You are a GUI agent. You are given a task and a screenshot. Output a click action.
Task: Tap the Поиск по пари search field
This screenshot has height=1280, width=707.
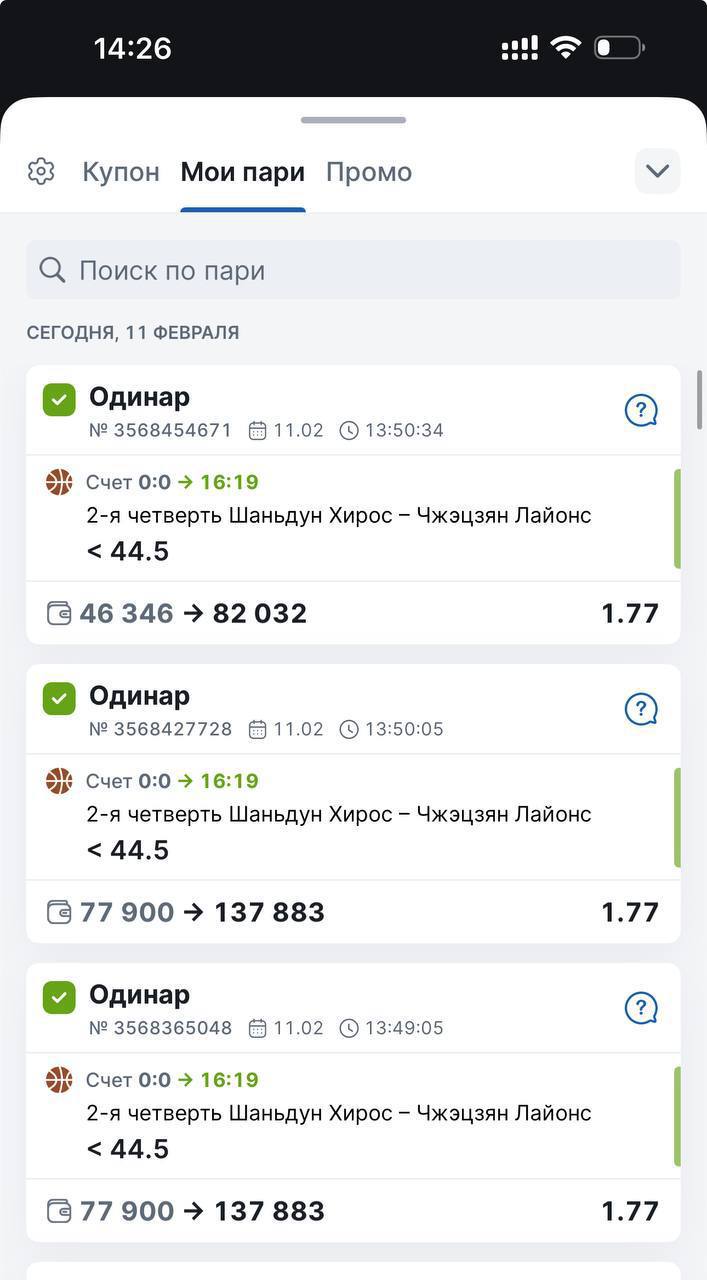pos(353,270)
